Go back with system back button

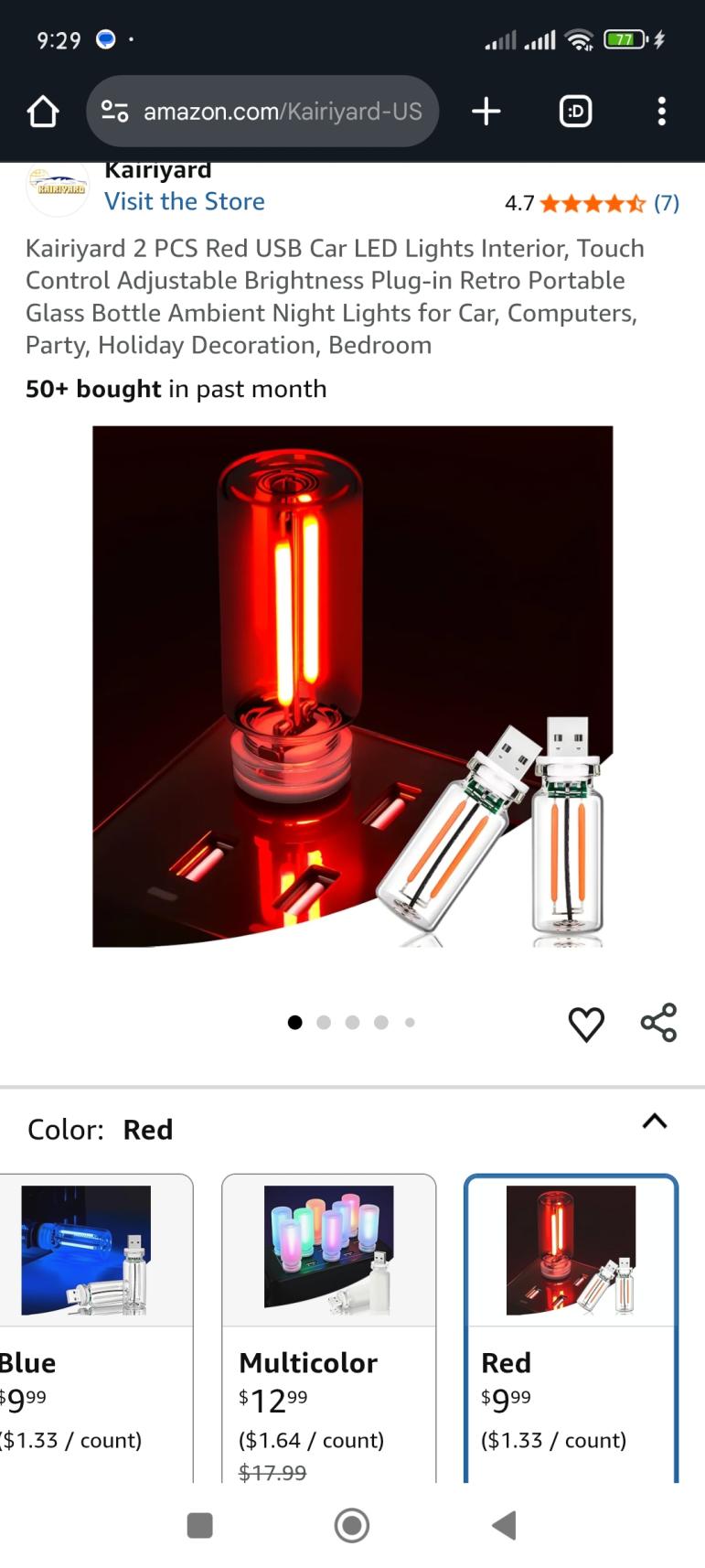pyautogui.click(x=504, y=1525)
